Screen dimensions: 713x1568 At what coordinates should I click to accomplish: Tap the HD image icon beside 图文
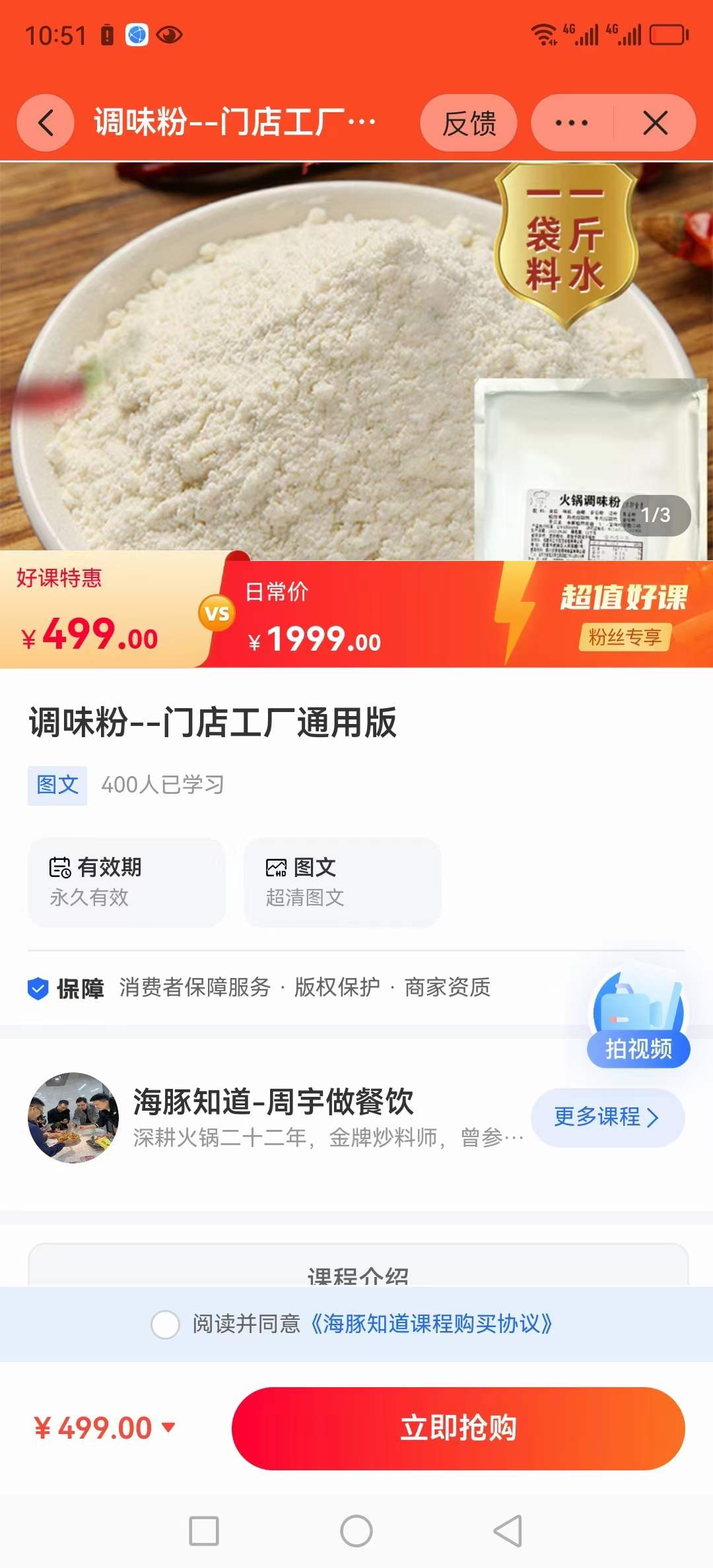[276, 868]
